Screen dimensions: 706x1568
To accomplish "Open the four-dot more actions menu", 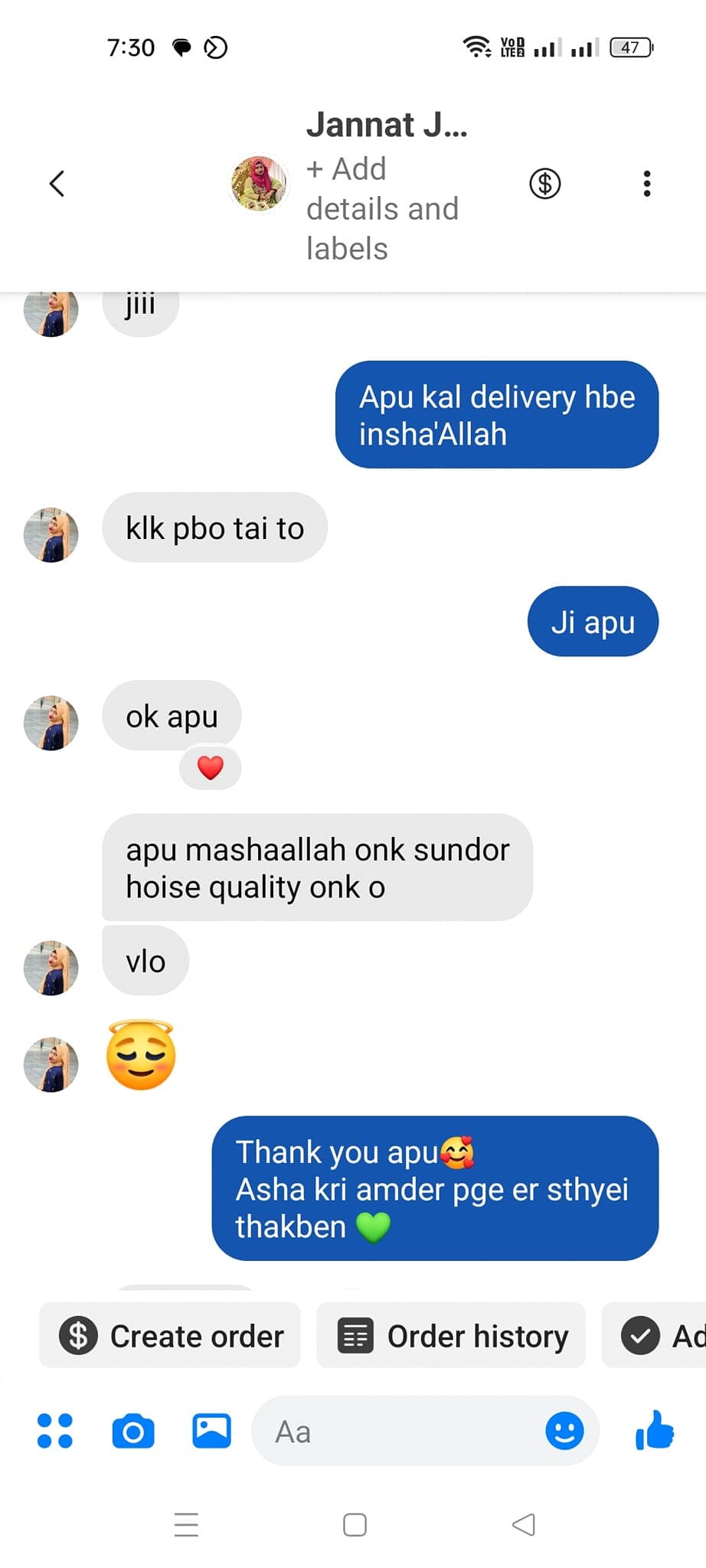I will 55,1431.
